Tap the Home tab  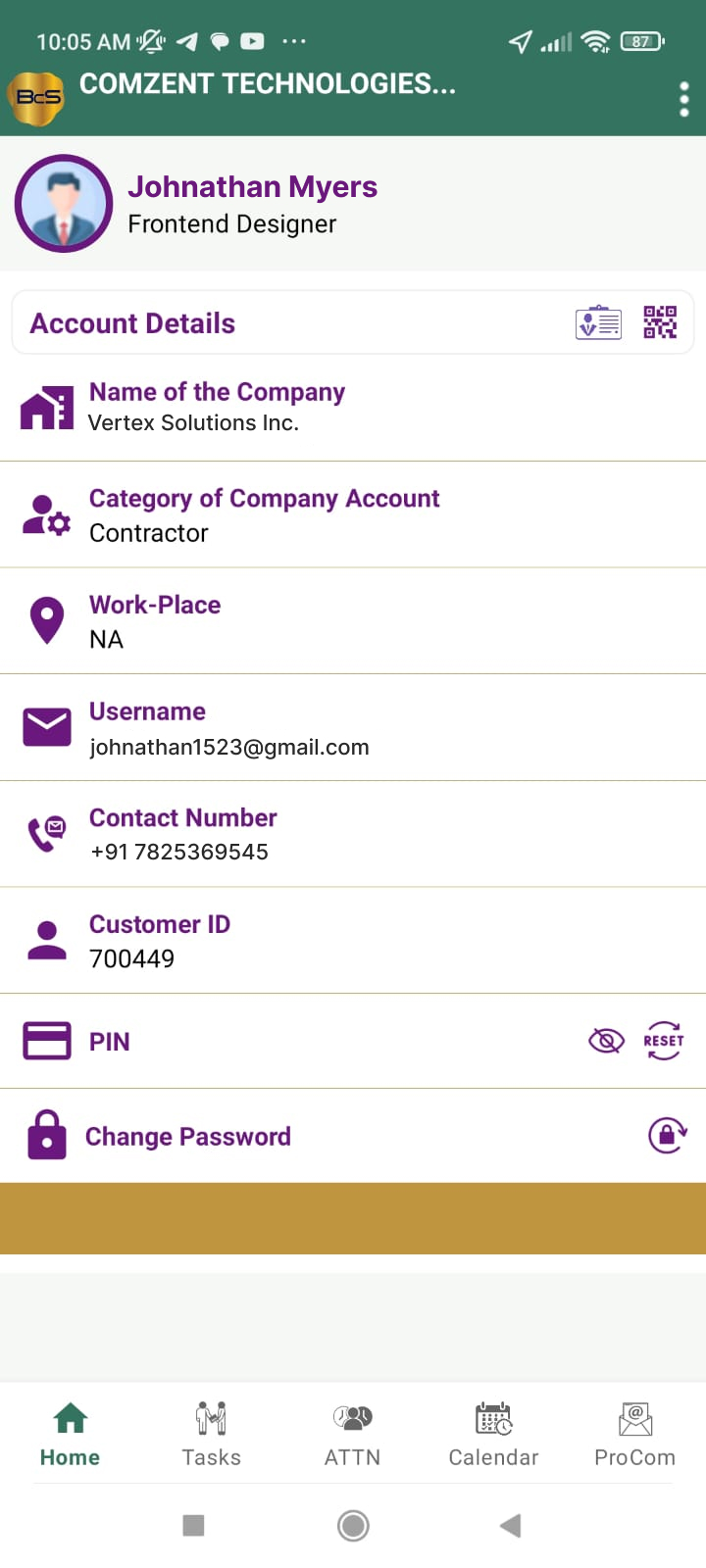70,1434
